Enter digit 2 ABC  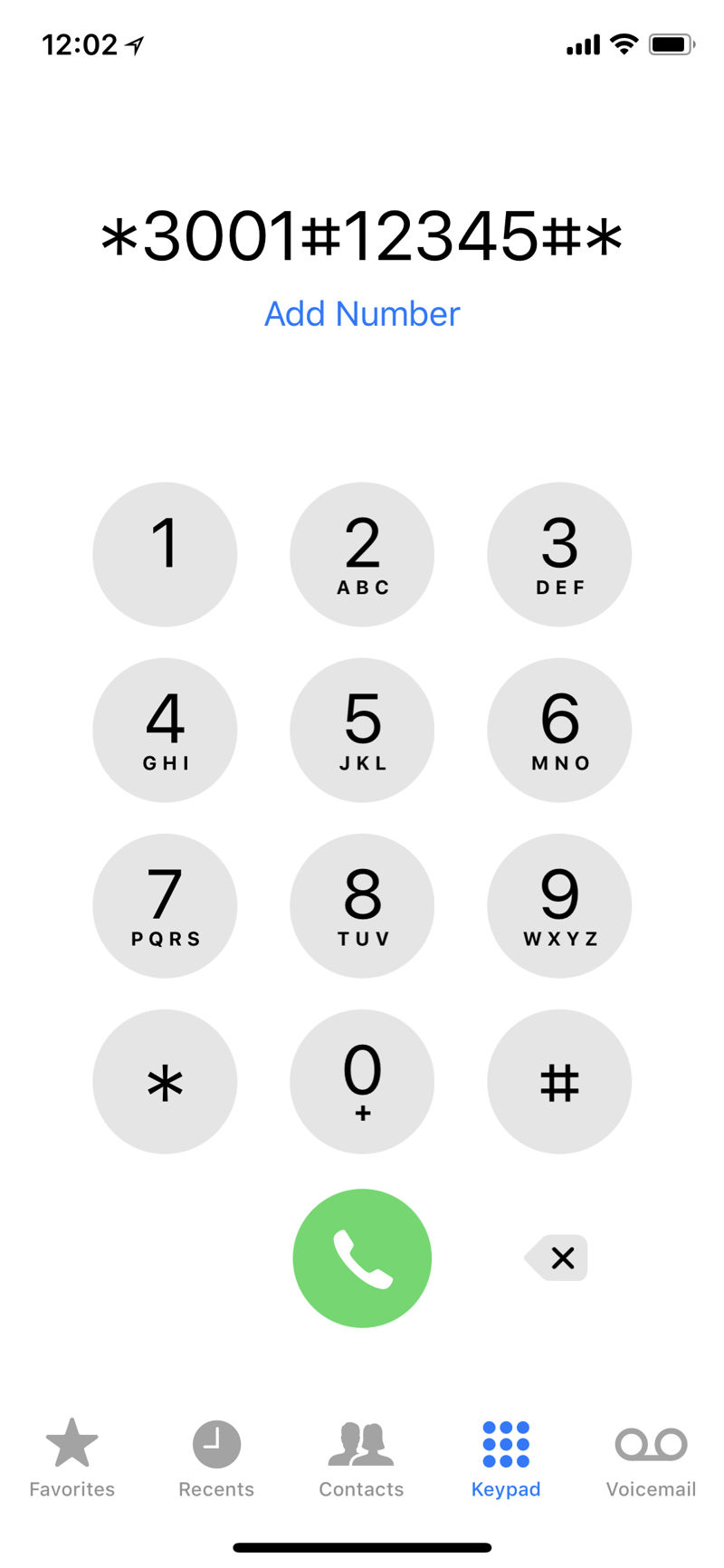[362, 554]
